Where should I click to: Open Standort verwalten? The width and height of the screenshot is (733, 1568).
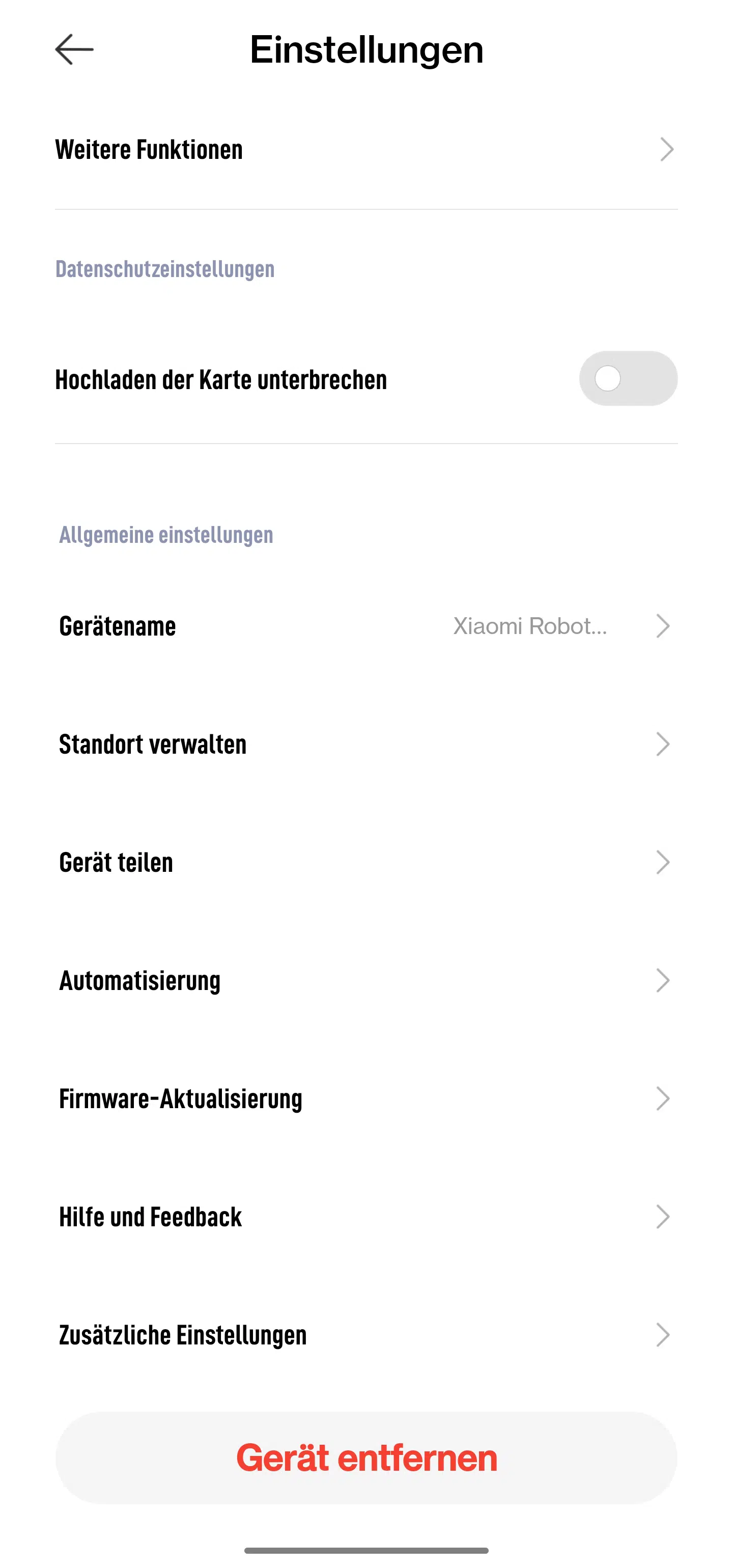pos(365,745)
